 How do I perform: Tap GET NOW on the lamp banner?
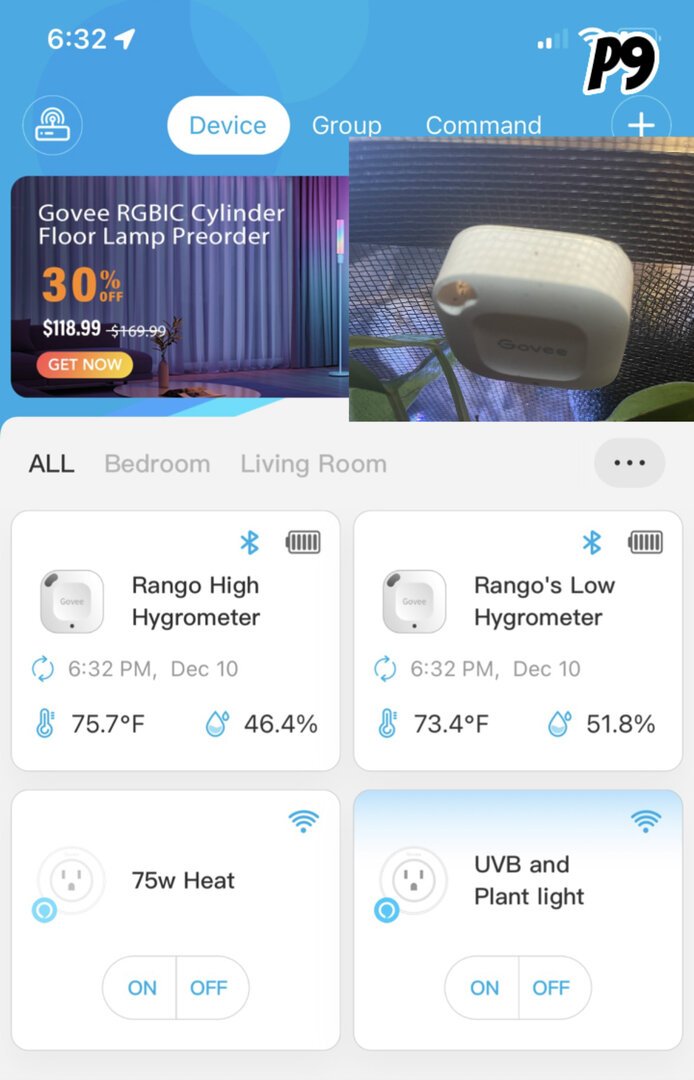click(x=85, y=365)
